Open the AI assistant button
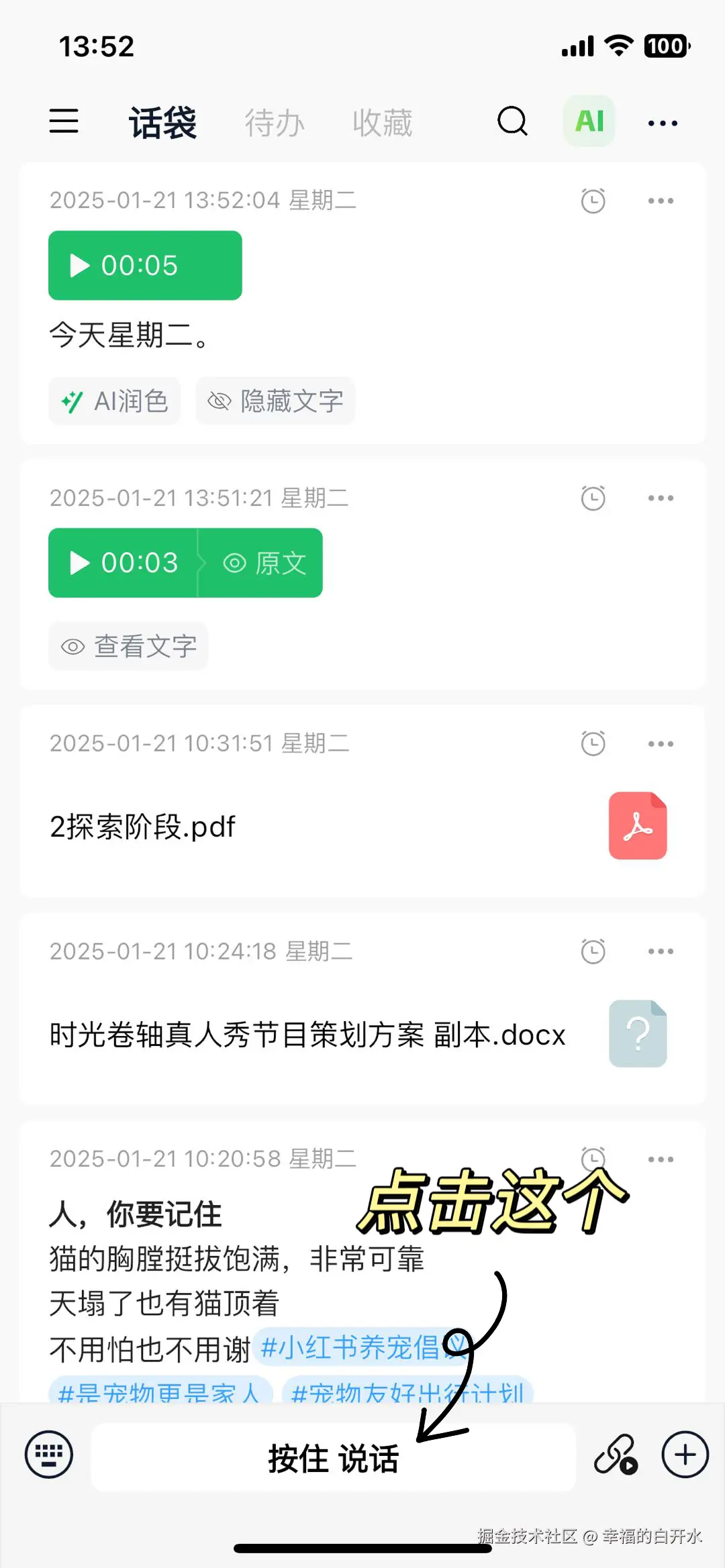The width and height of the screenshot is (725, 1568). tap(589, 121)
